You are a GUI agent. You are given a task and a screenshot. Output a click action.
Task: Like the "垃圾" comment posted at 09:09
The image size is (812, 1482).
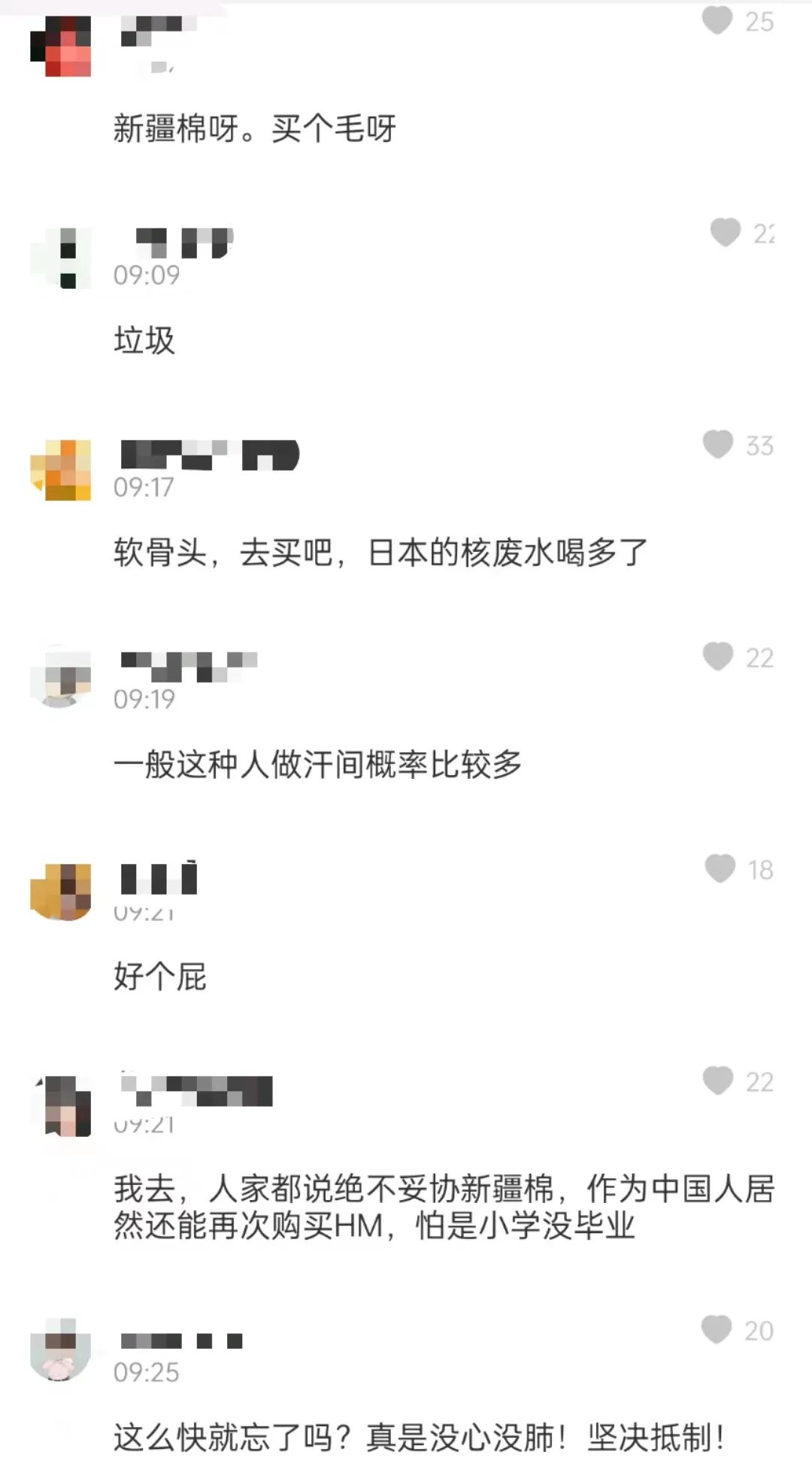pos(726,232)
